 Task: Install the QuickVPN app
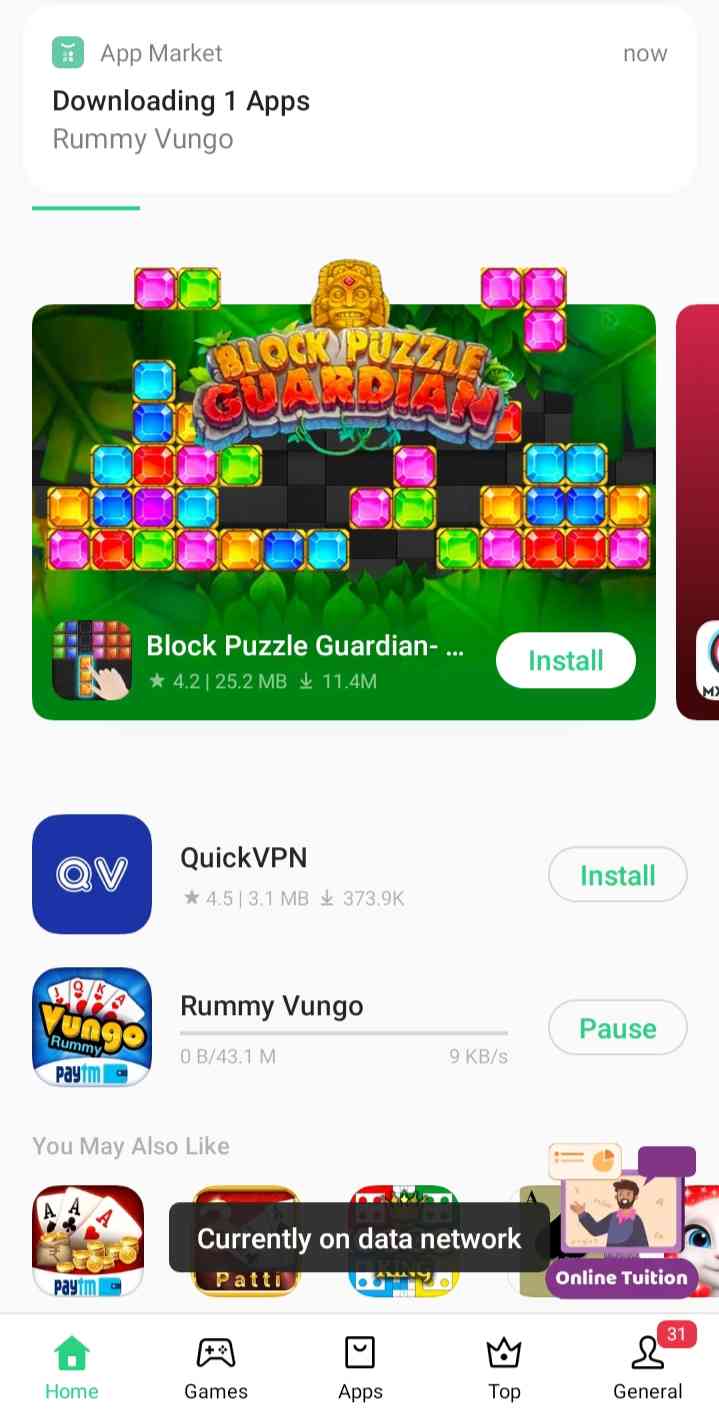617,875
